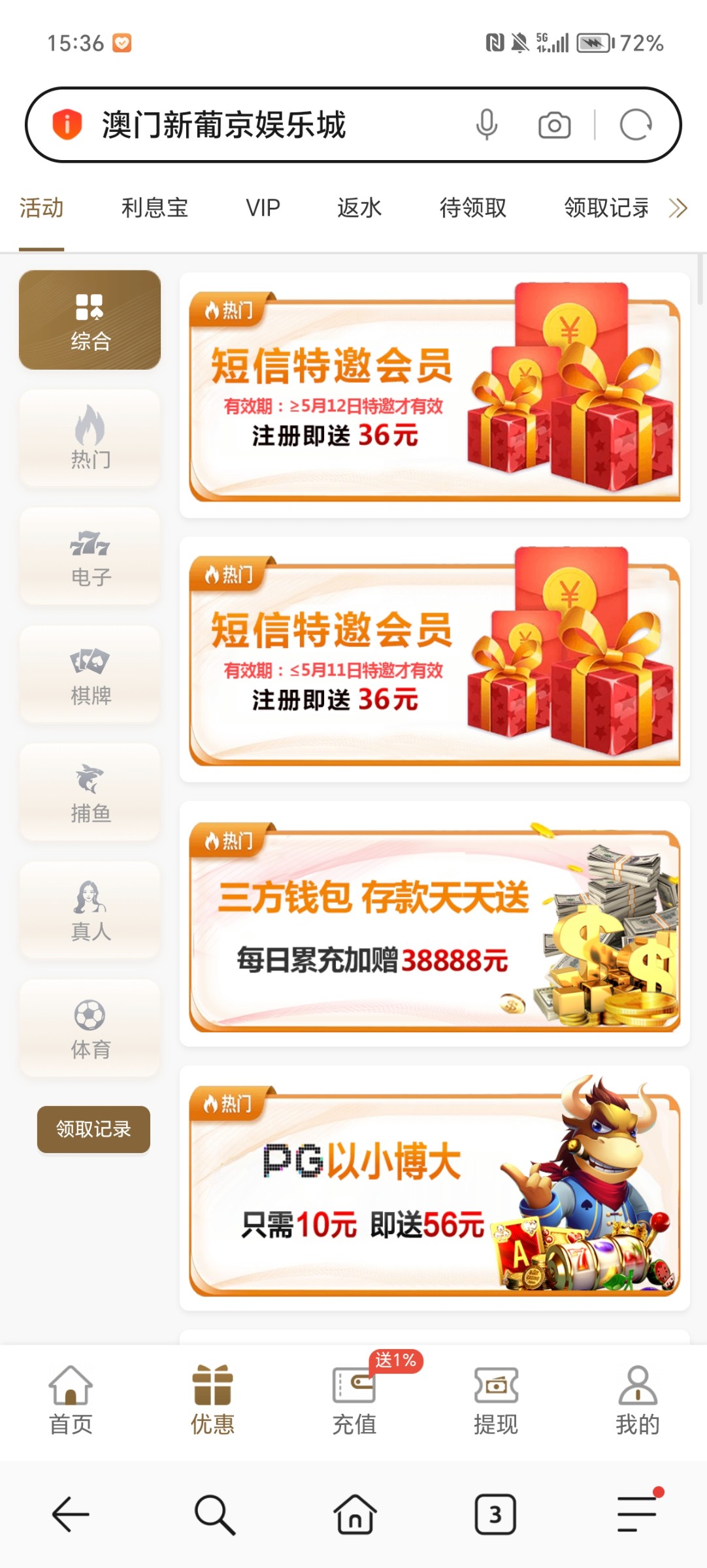This screenshot has width=707, height=1568.
Task: Expand more tabs with double arrow
Action: (678, 208)
